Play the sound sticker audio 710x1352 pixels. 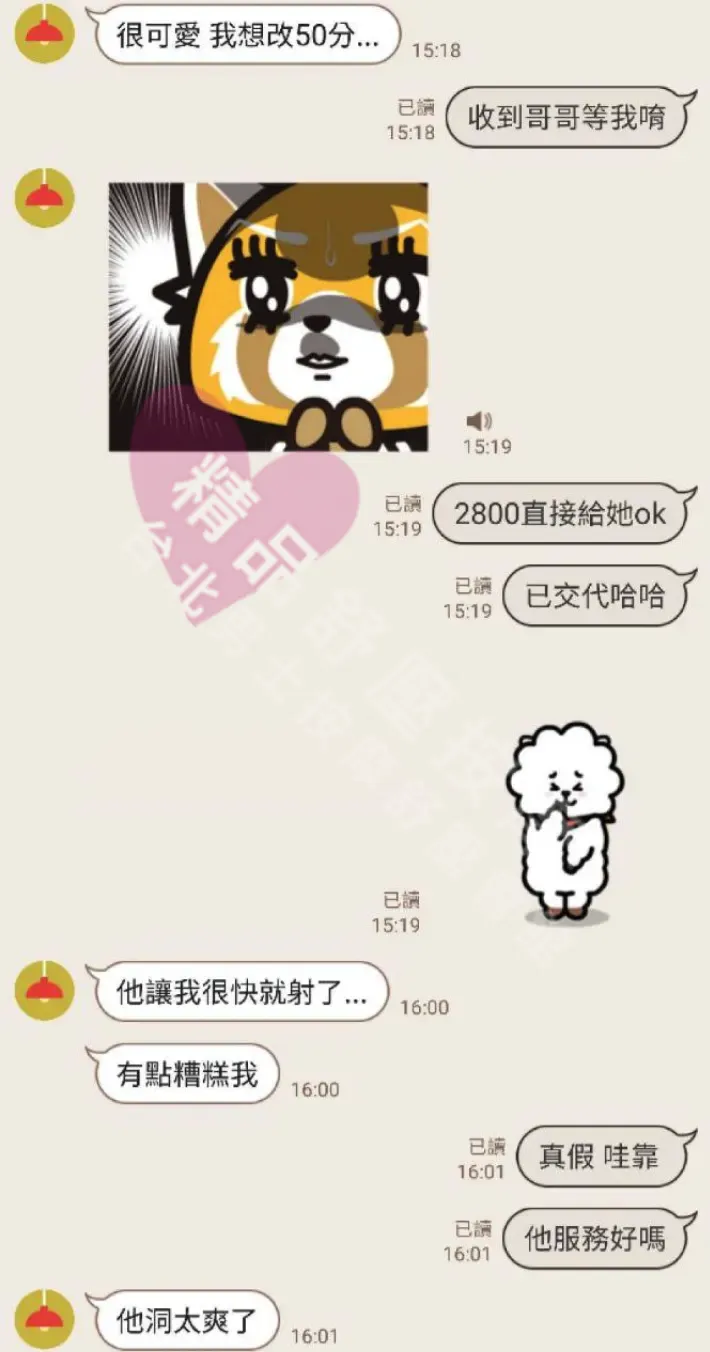click(480, 421)
